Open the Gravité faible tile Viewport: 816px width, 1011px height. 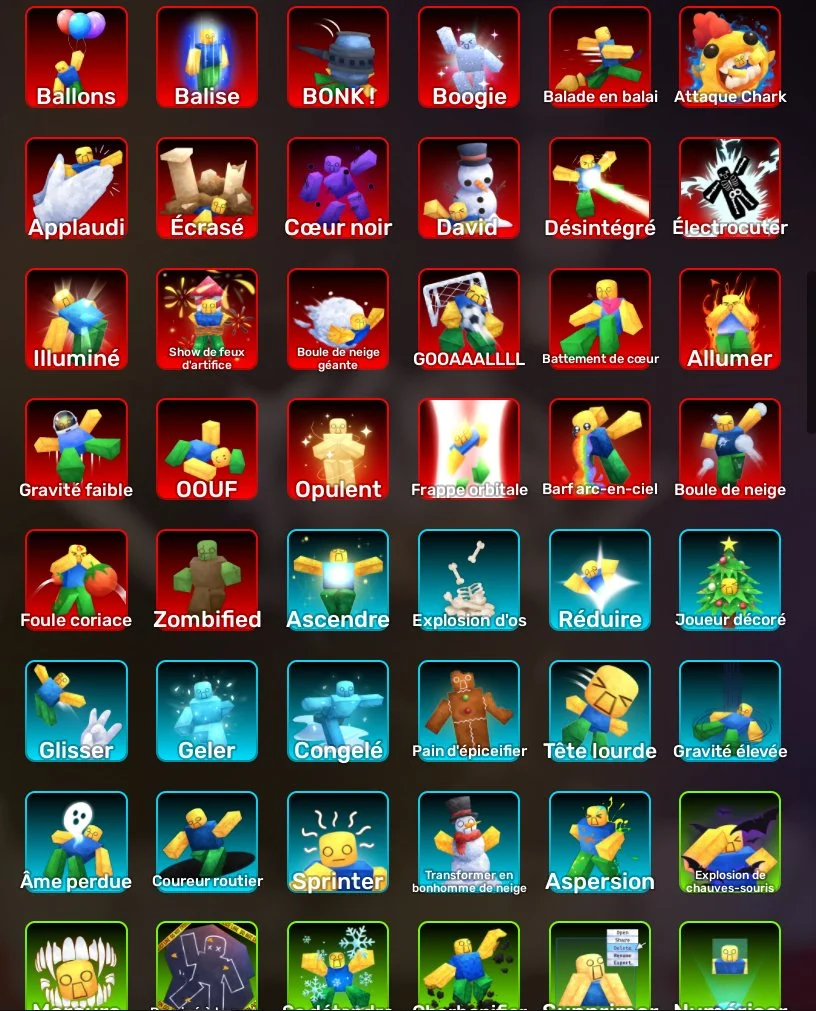tap(76, 449)
